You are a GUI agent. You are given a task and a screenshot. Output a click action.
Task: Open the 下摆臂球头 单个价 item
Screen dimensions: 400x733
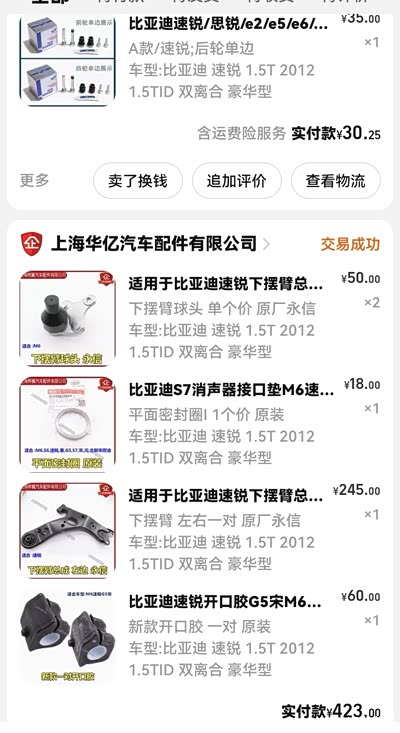click(200, 318)
